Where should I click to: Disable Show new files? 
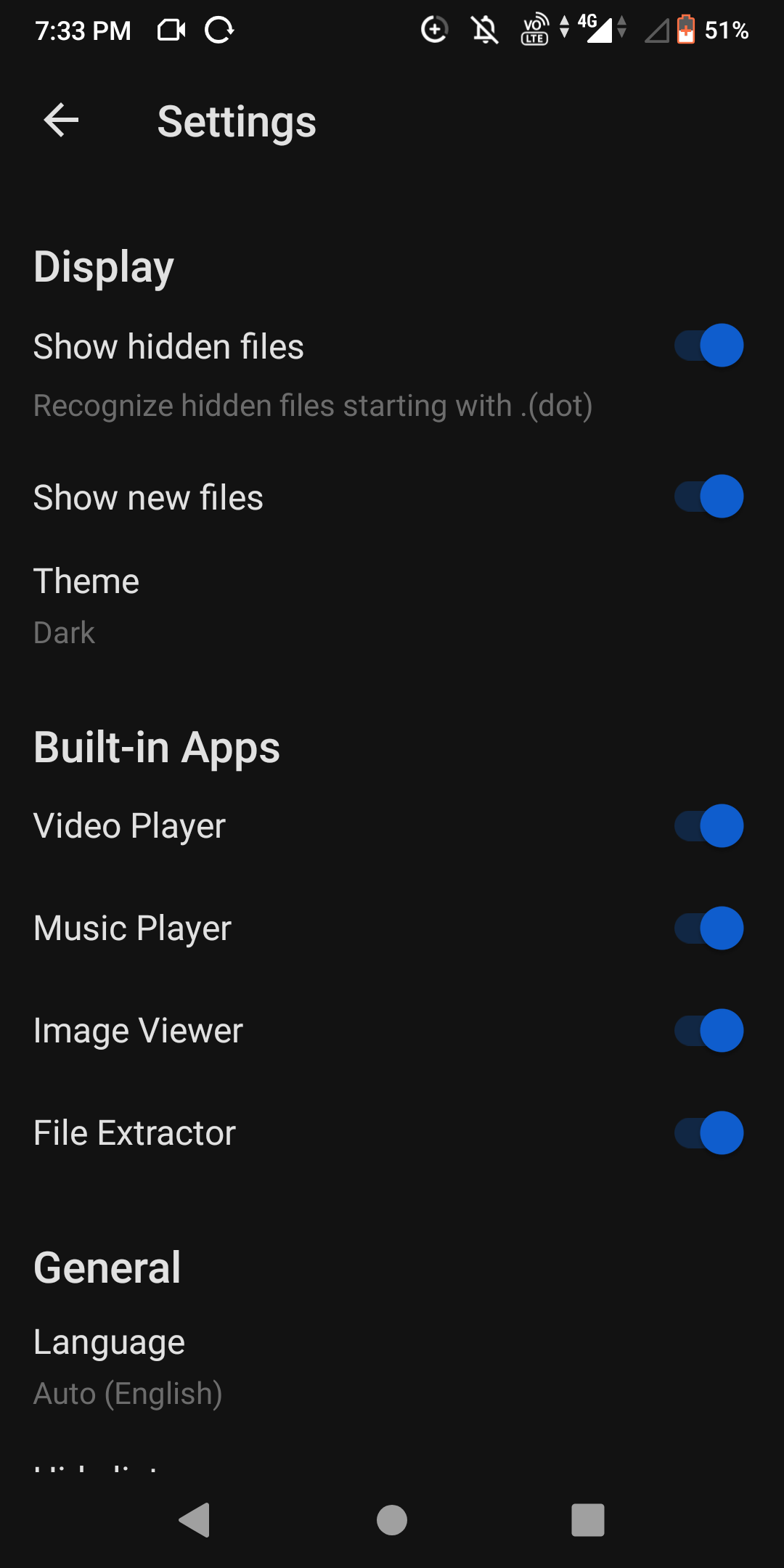pyautogui.click(x=709, y=497)
